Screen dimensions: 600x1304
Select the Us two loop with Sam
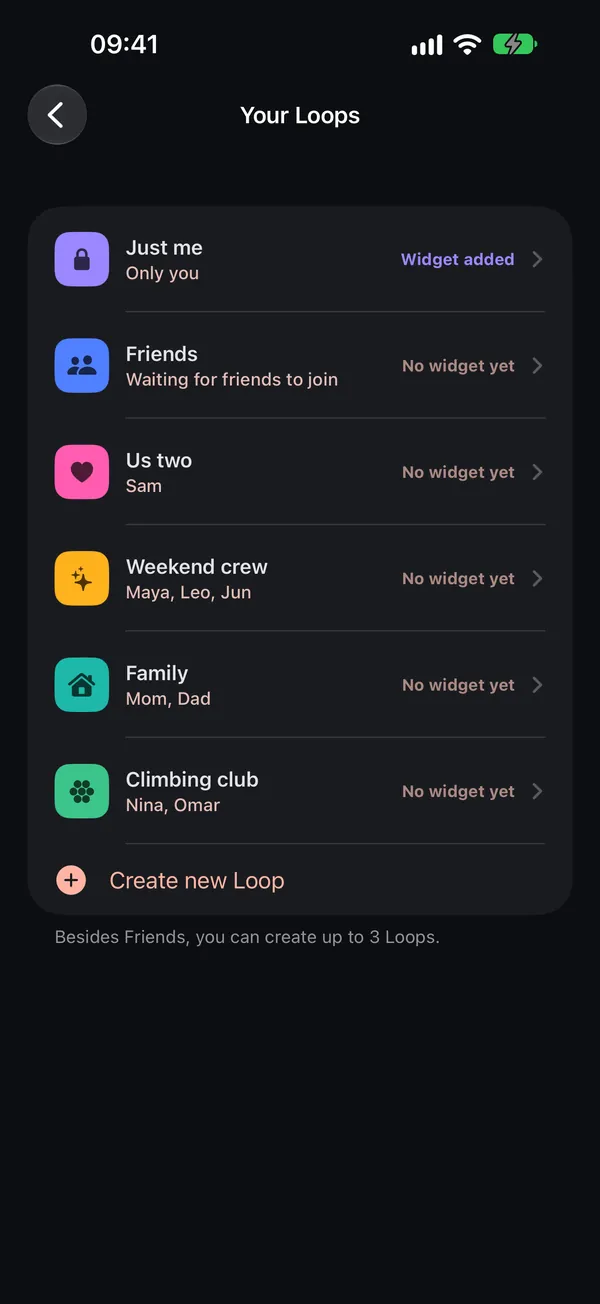click(300, 472)
